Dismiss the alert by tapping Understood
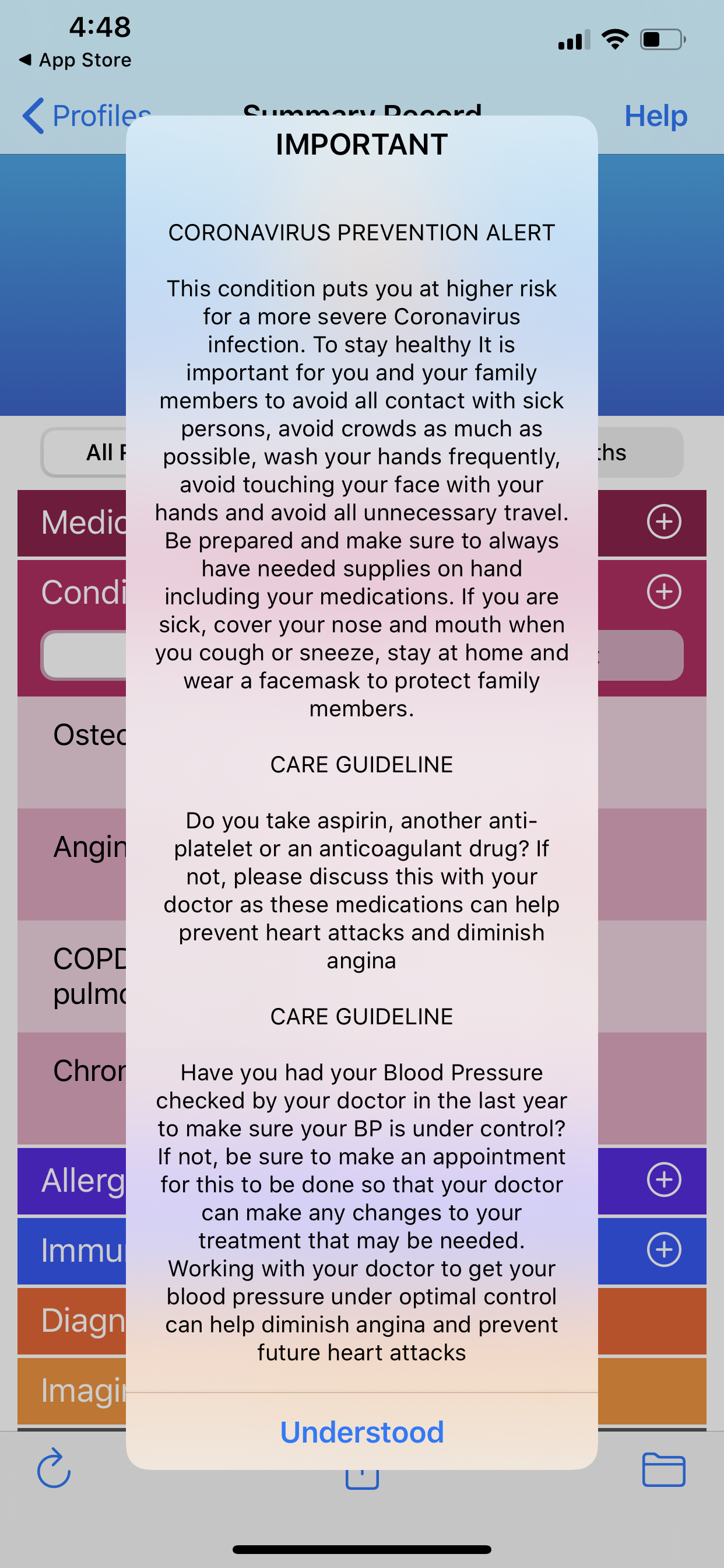 pos(361,1431)
